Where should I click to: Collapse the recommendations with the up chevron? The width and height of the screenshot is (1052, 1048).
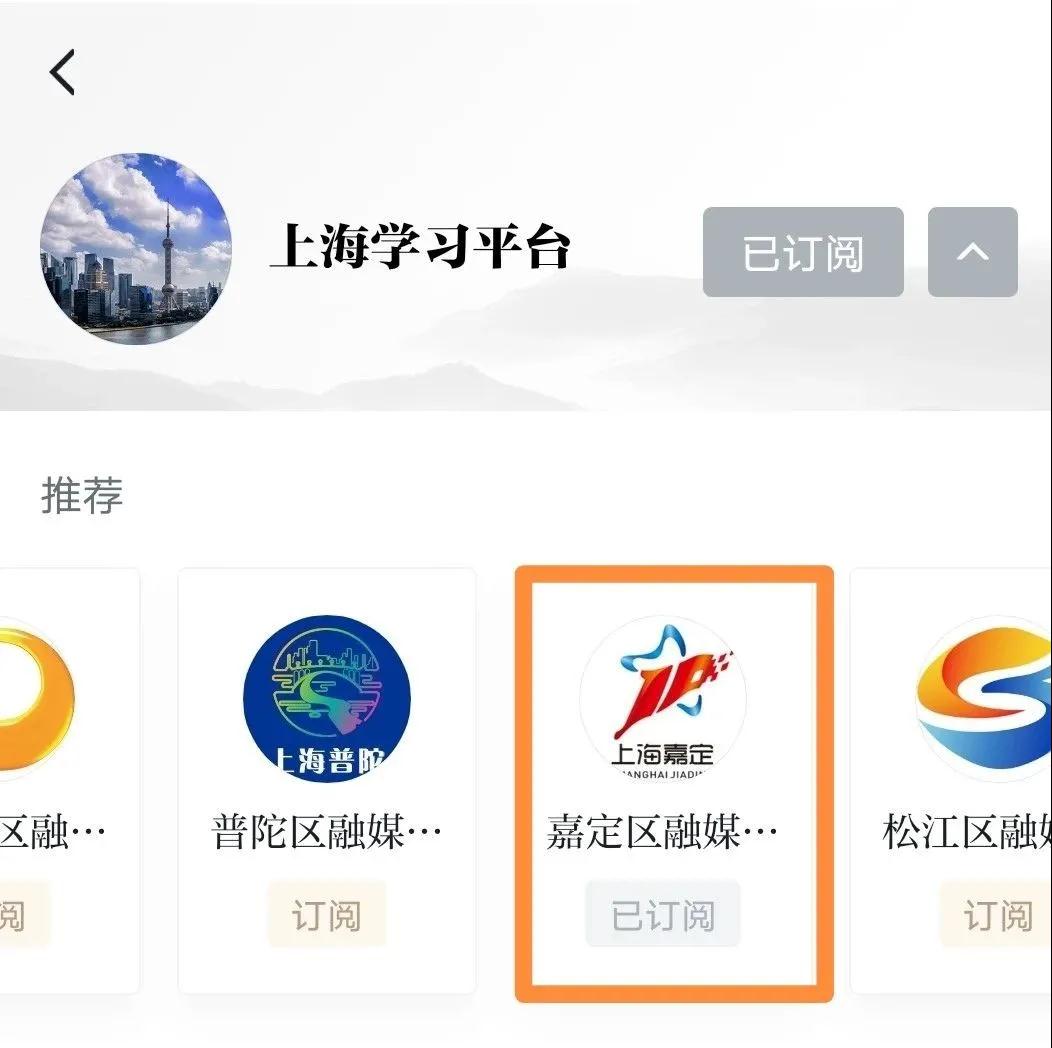(x=972, y=253)
